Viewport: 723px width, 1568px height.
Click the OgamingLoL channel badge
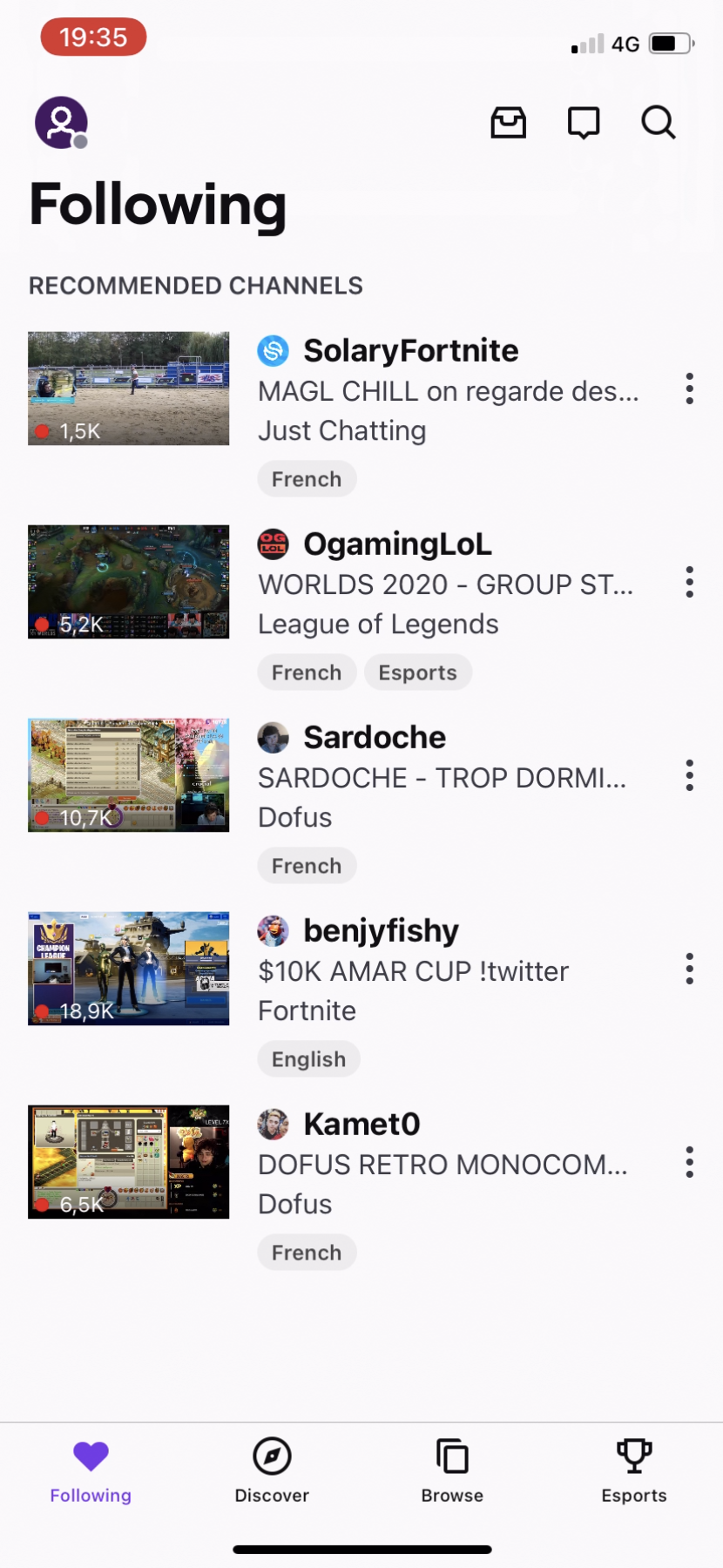coord(273,543)
